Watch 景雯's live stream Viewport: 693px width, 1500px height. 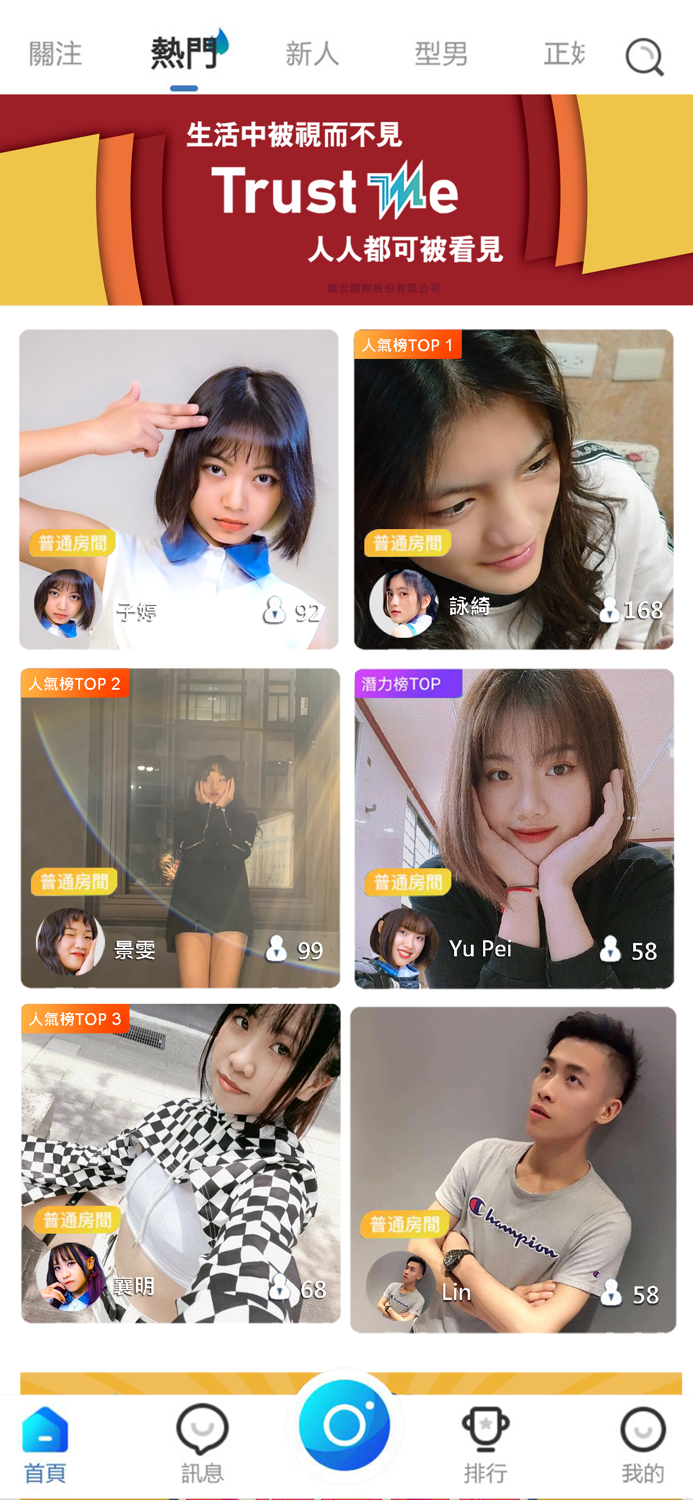180,828
